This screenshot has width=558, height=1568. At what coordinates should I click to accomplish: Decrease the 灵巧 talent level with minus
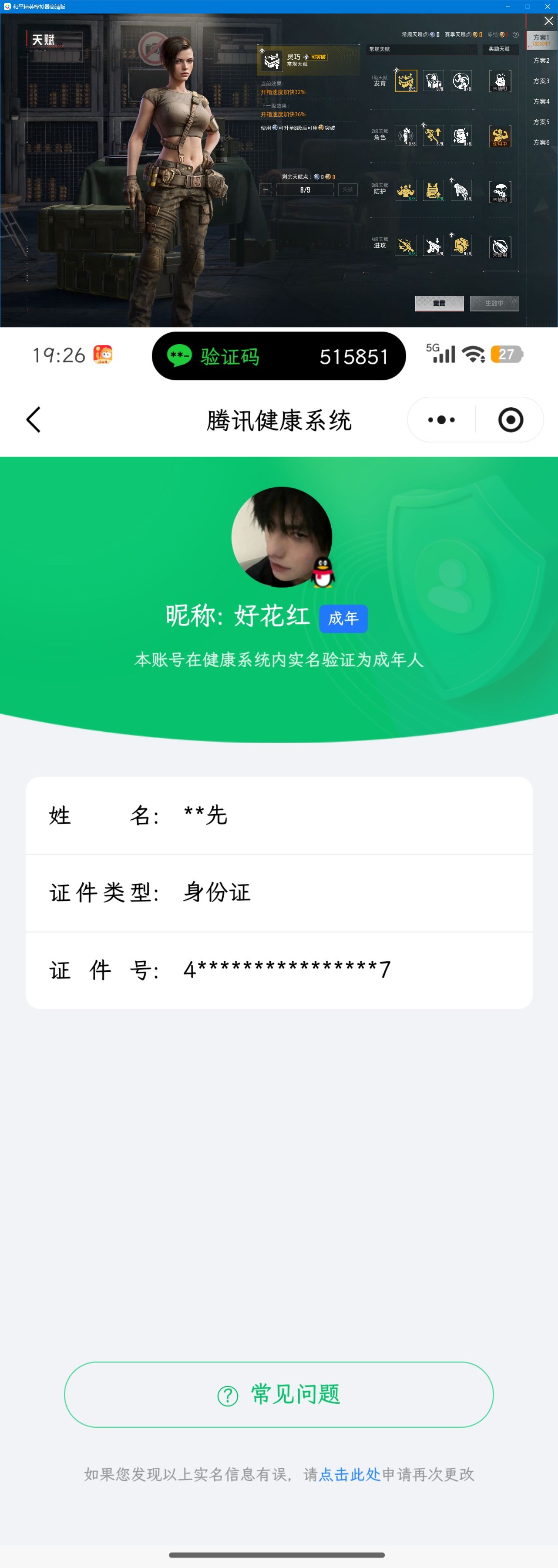[266, 190]
